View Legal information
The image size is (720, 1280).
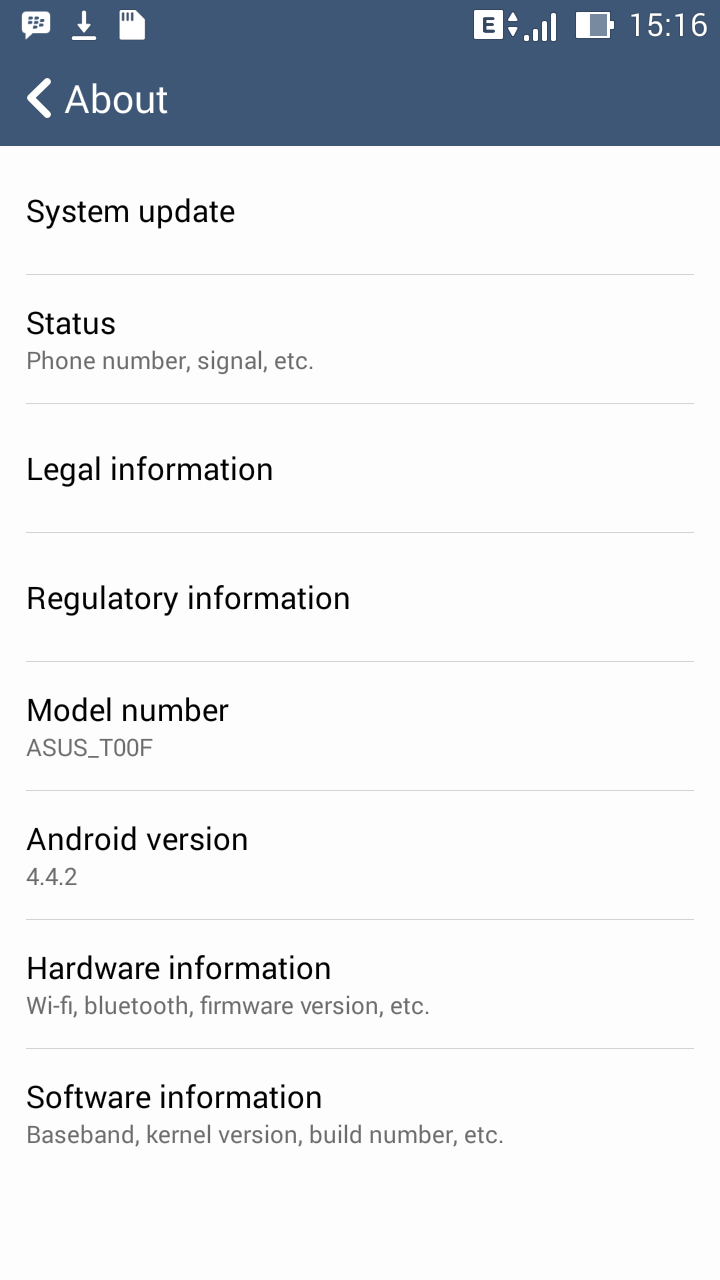tap(360, 469)
